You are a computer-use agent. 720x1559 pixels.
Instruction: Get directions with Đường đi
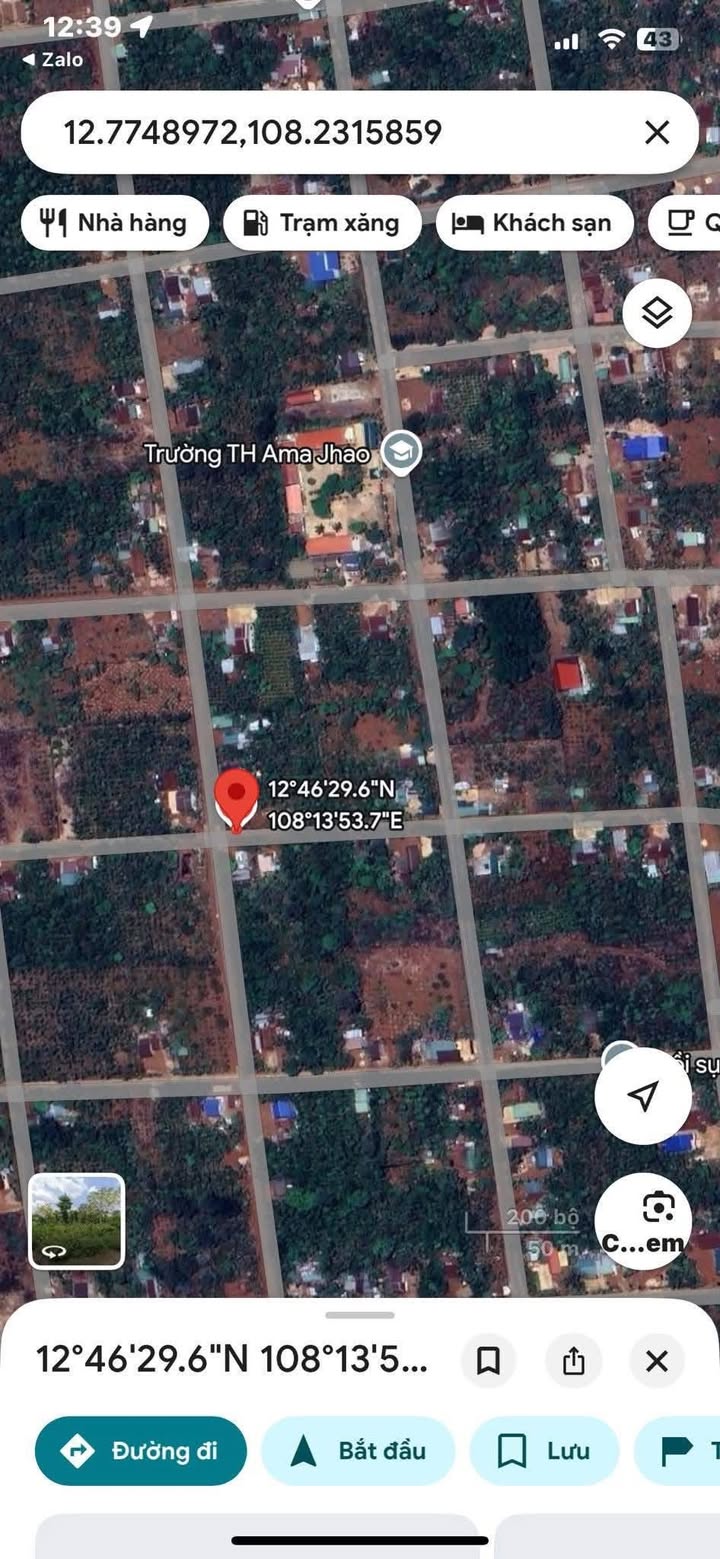coord(141,1450)
